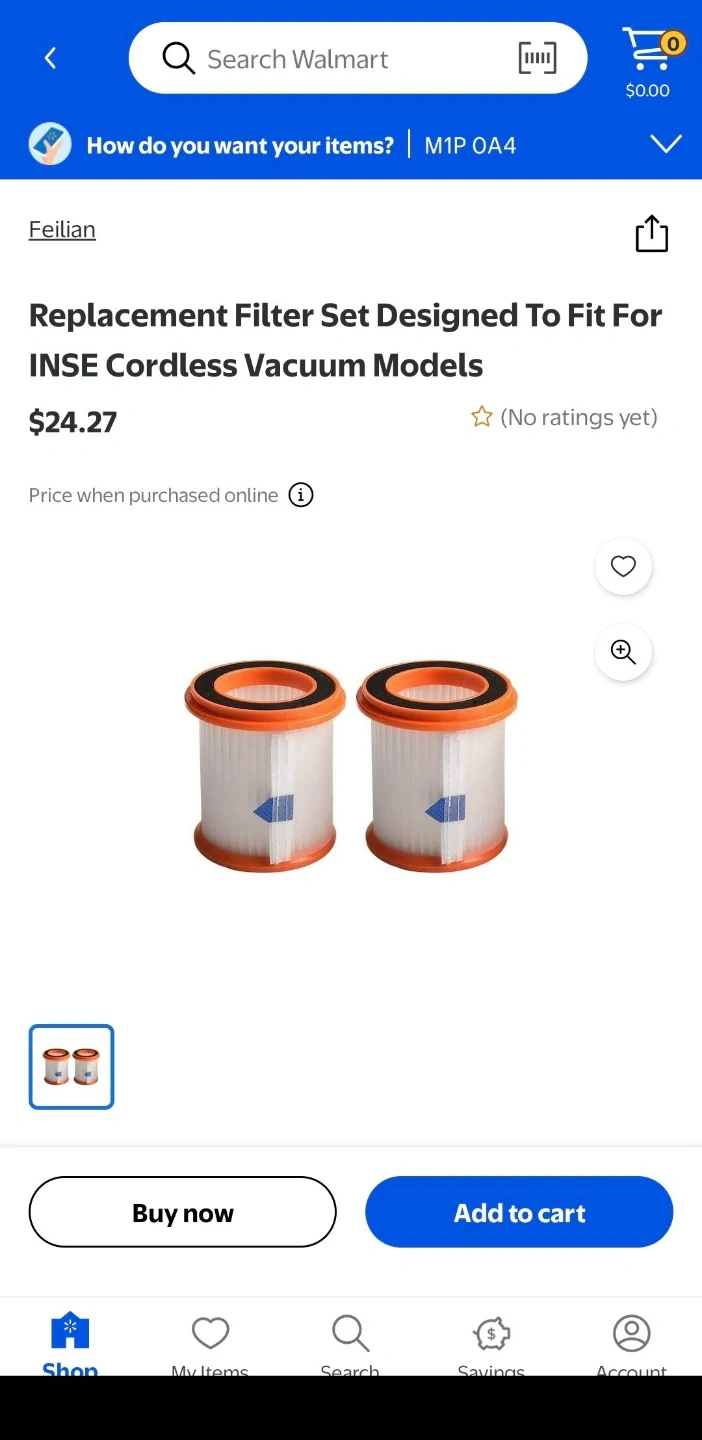702x1440 pixels.
Task: Add the filter set to cart
Action: (x=519, y=1212)
